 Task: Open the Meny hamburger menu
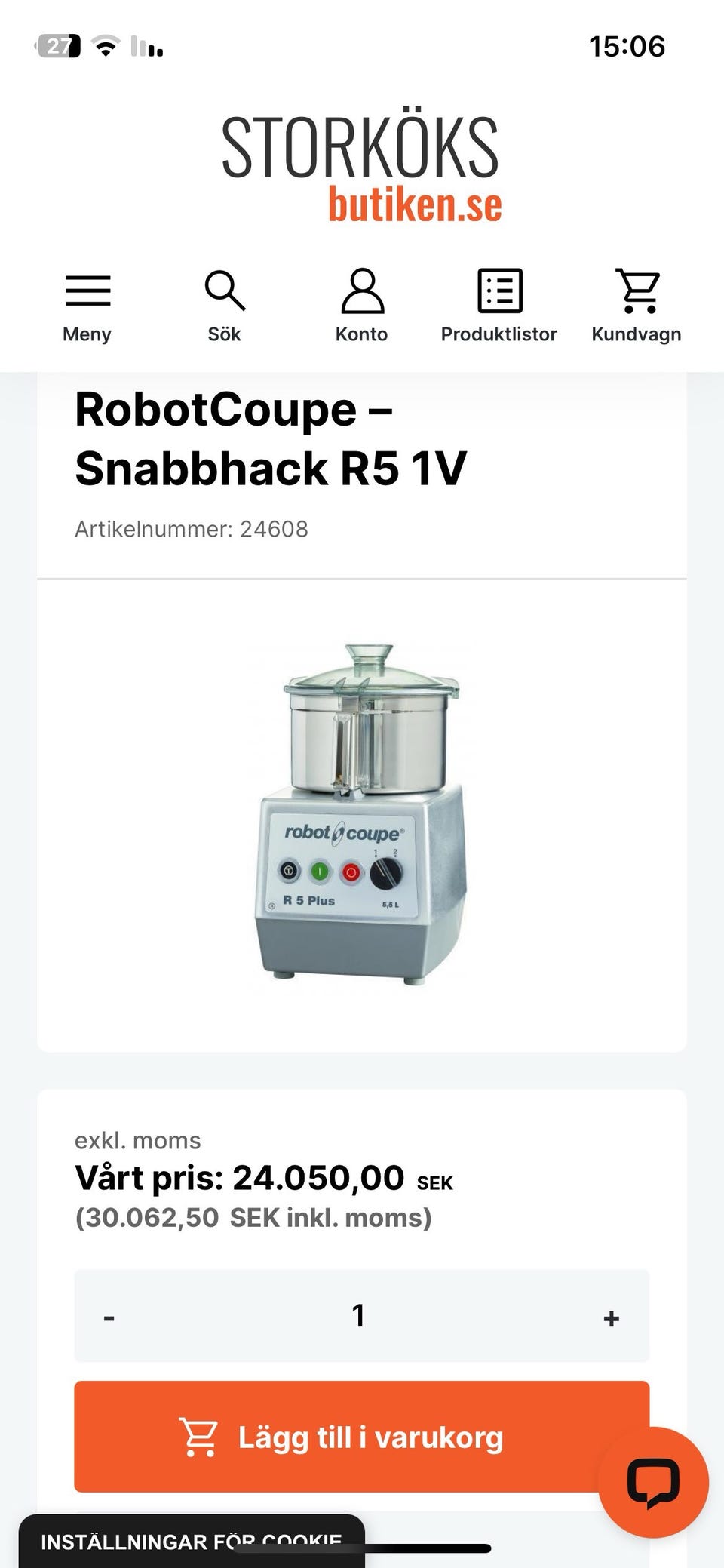(87, 306)
